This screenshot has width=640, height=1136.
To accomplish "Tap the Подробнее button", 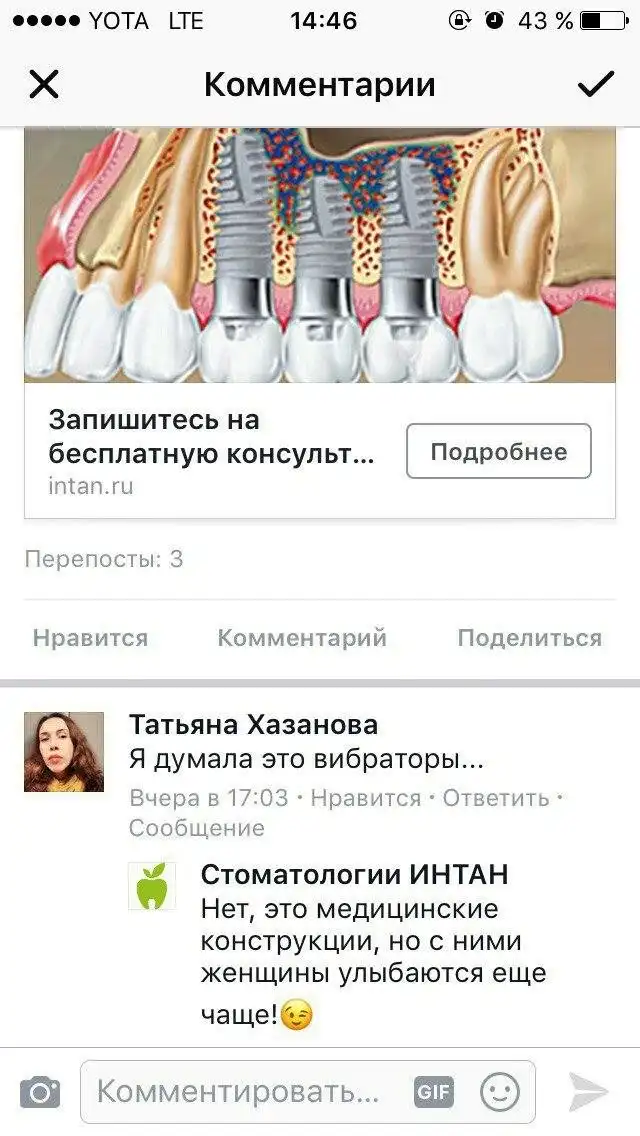I will 498,452.
